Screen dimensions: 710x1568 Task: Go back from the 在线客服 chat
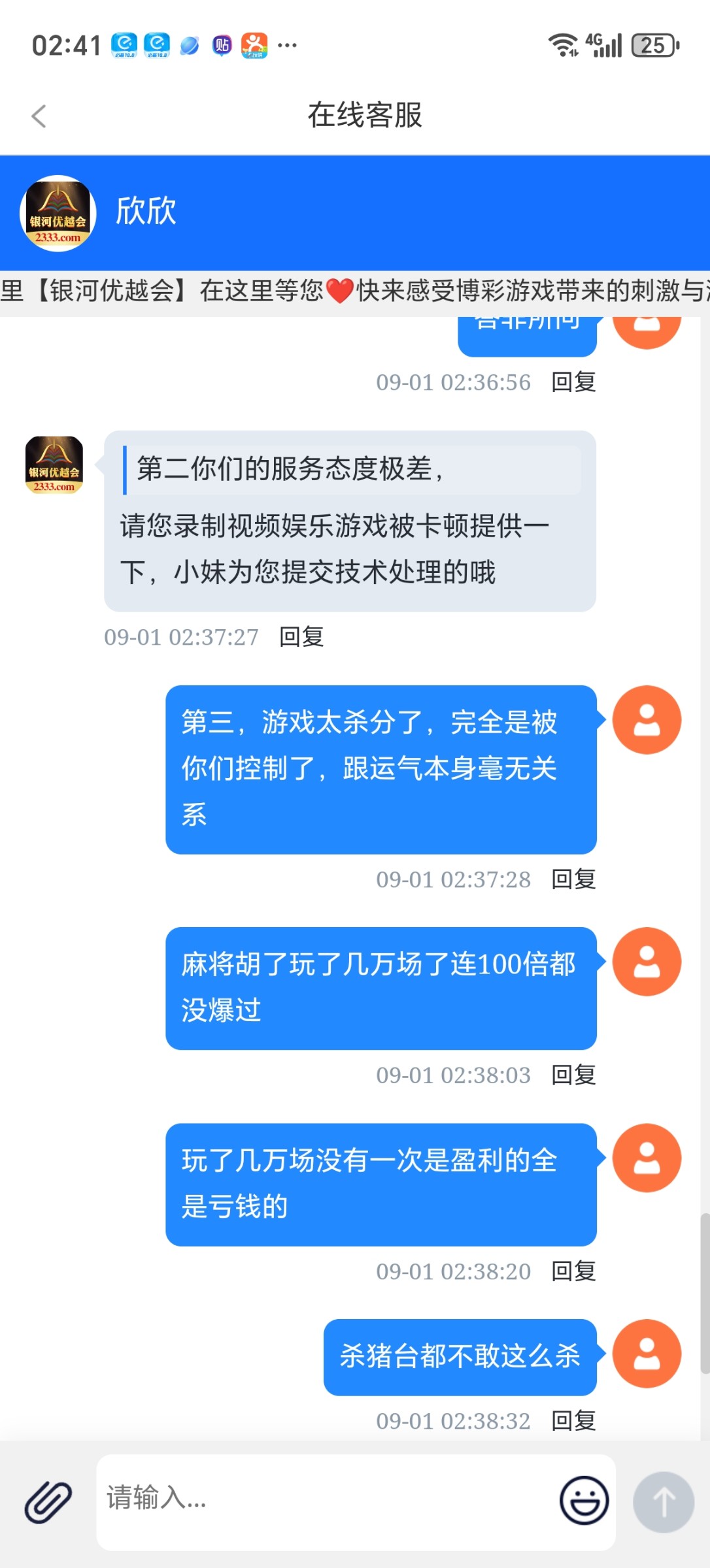click(x=39, y=116)
